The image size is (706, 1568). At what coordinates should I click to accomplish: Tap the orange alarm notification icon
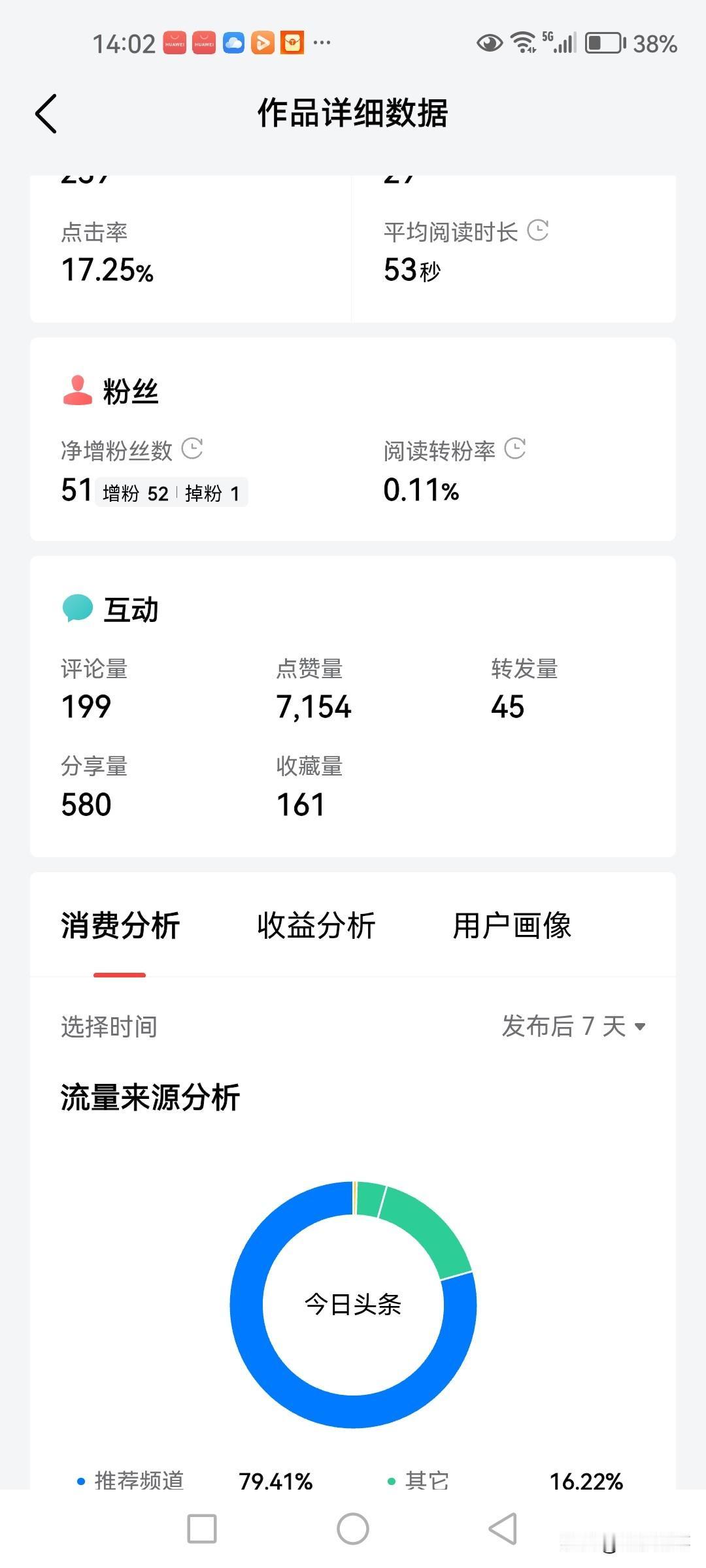point(291,43)
